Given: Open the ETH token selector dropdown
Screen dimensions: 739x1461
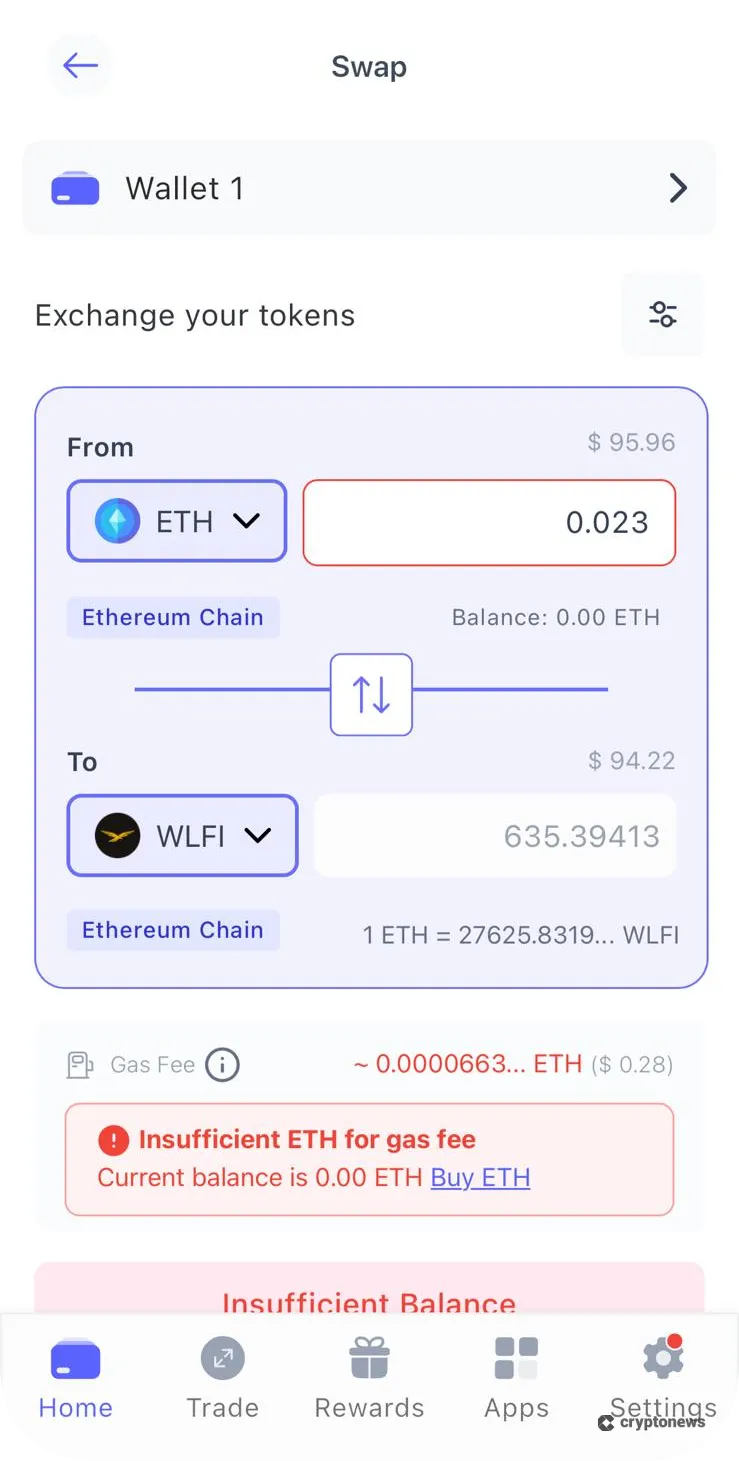Looking at the screenshot, I should point(176,521).
